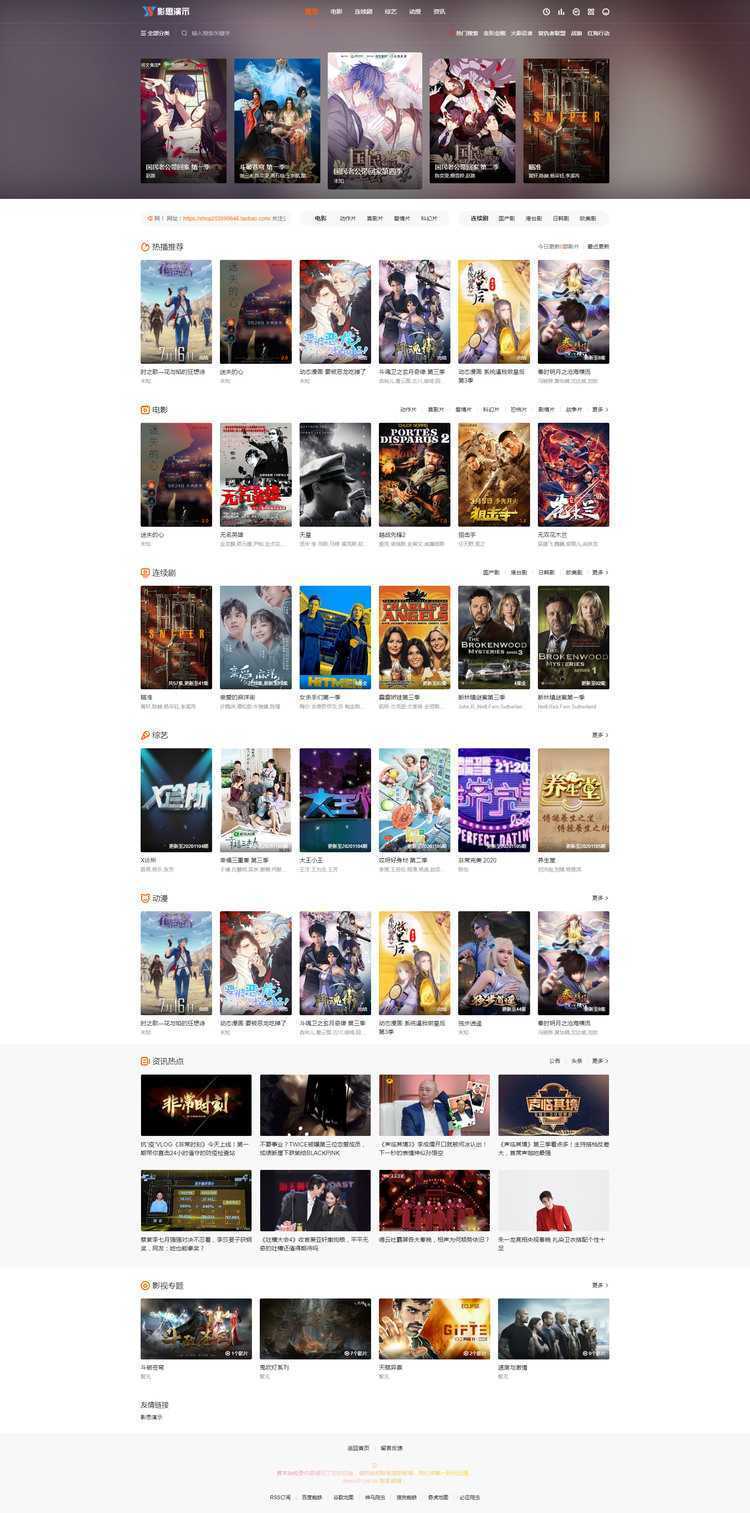Focus the search input field
This screenshot has height=1513, width=750.
230,33
